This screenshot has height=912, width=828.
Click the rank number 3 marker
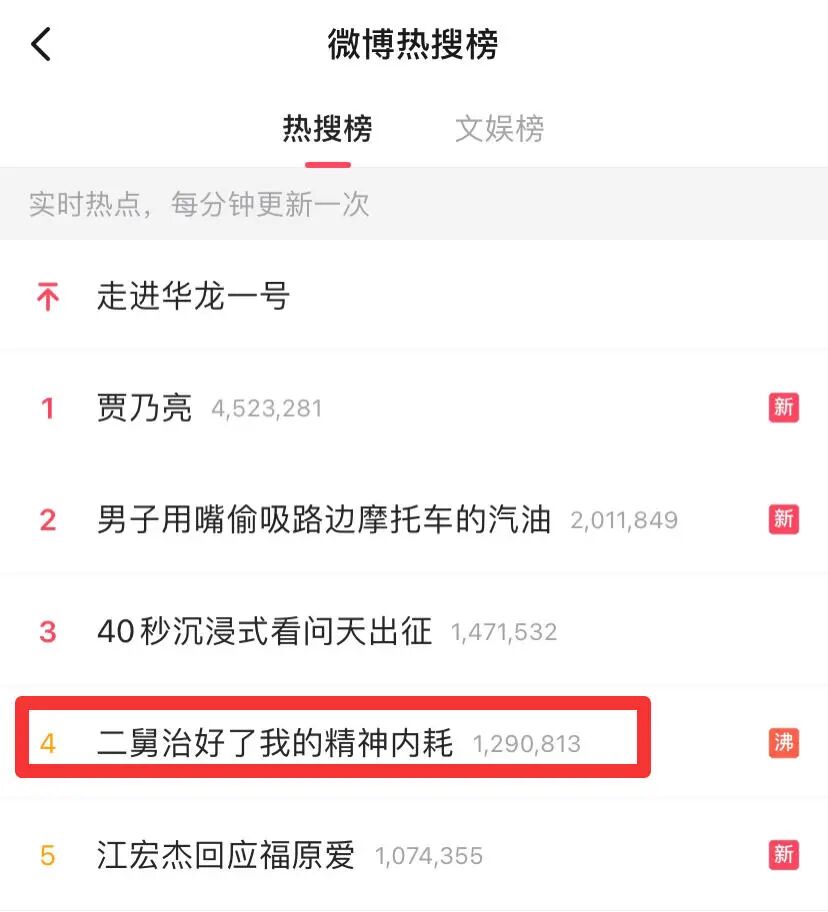pyautogui.click(x=47, y=632)
